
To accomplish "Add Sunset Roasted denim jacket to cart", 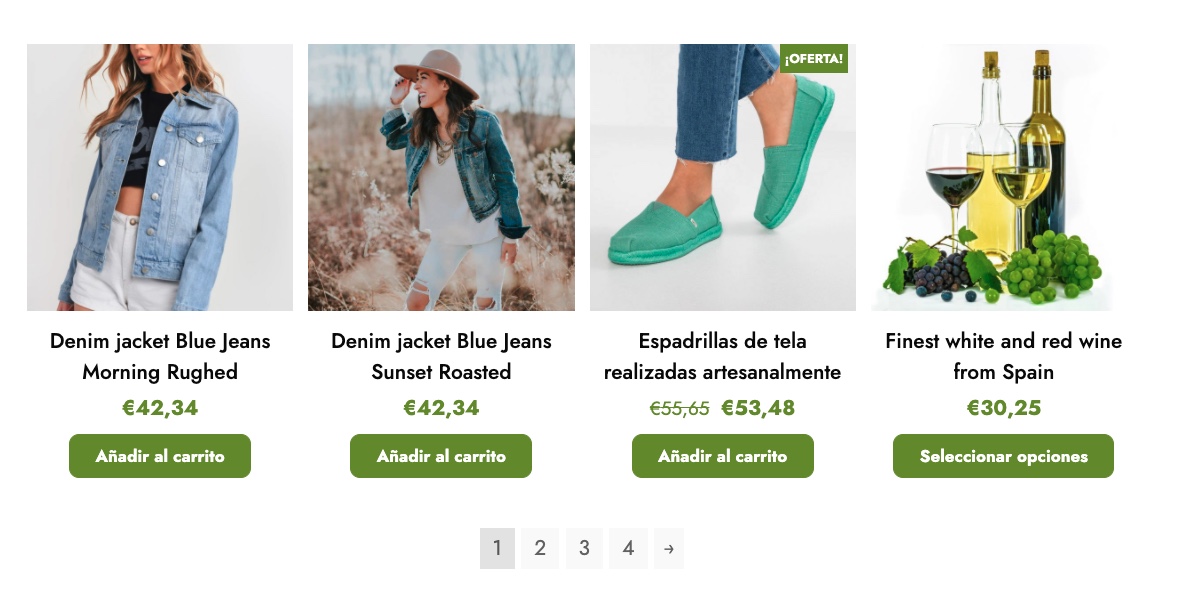I will tap(441, 456).
